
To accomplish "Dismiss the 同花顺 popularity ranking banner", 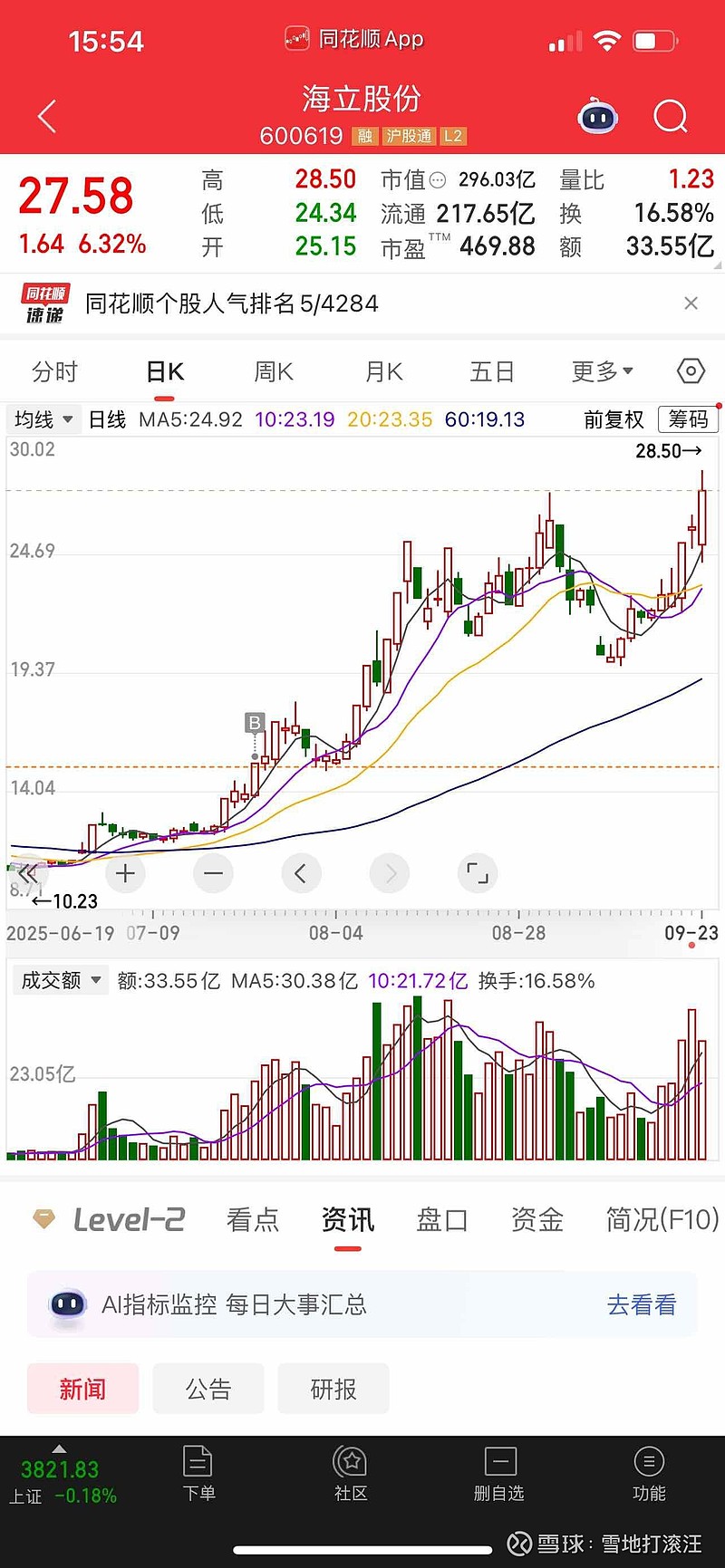I will [691, 303].
